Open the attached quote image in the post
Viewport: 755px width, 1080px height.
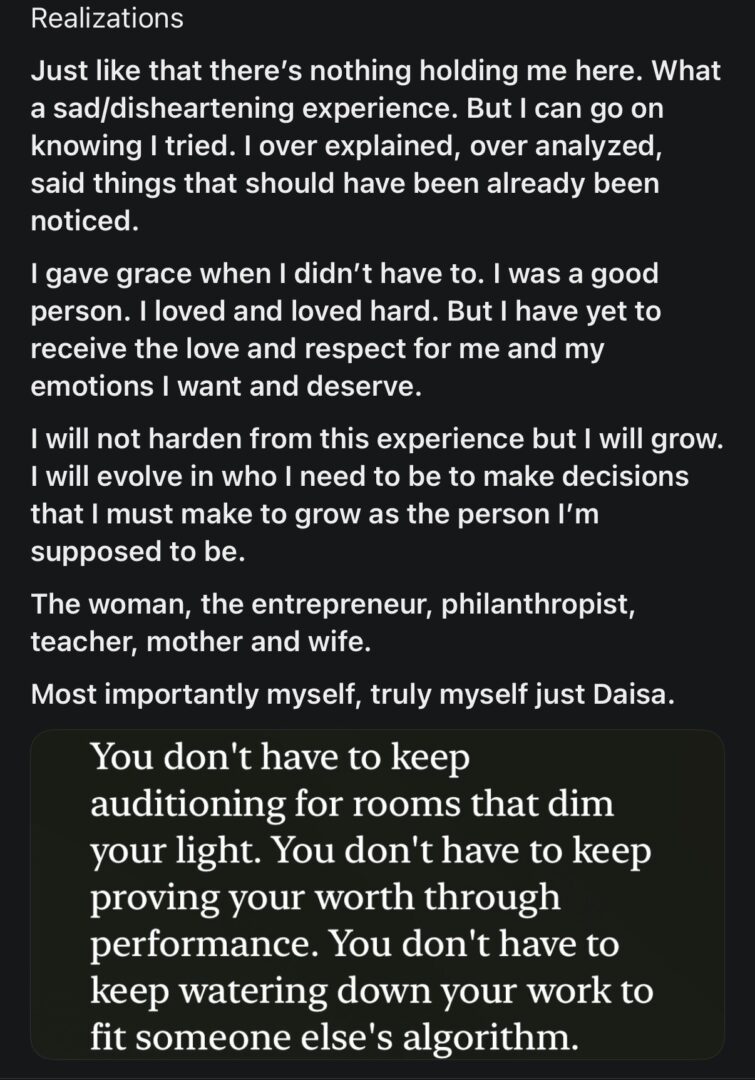(377, 893)
